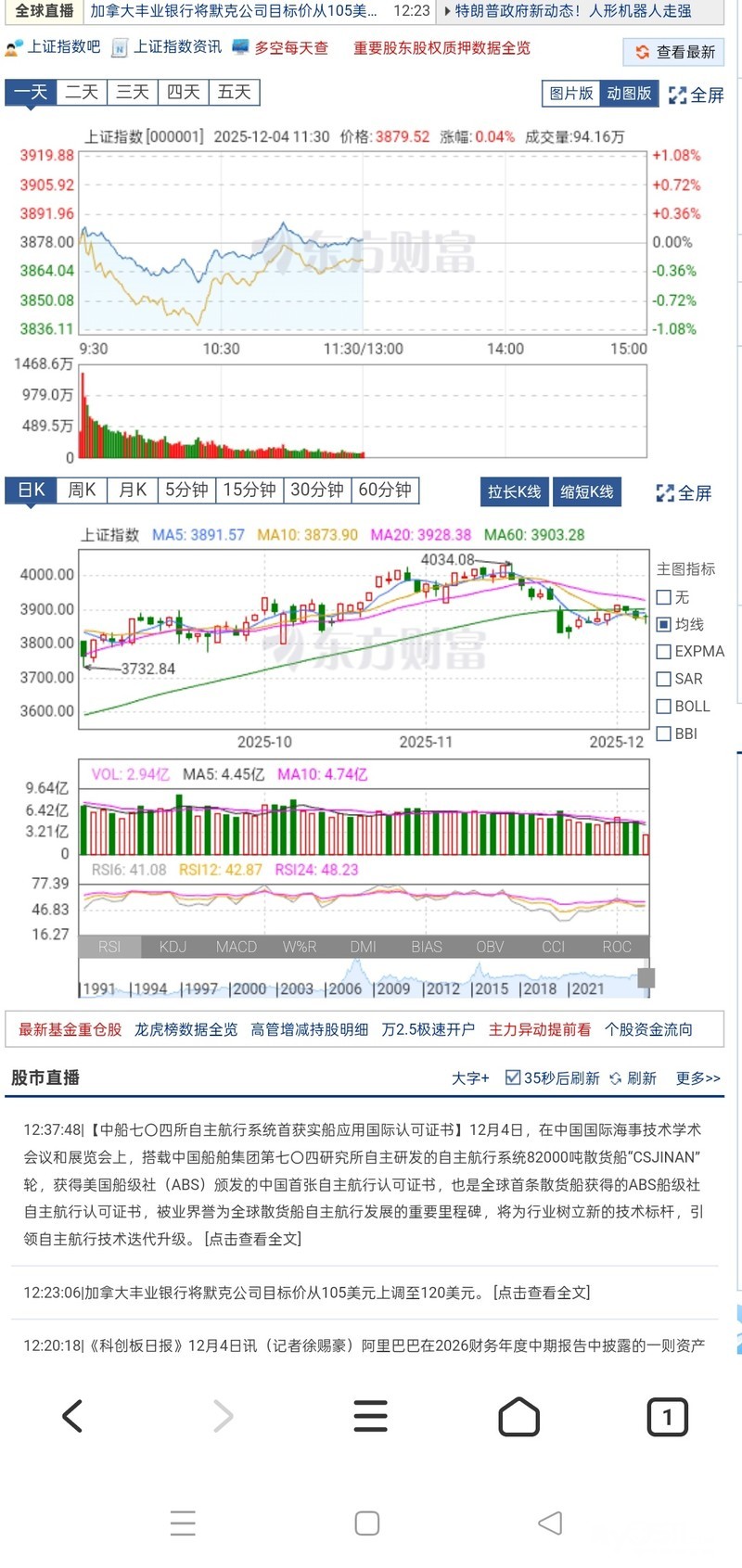Check the EXPMA main indicator
Screen dimensions: 742x1568
[x=663, y=652]
